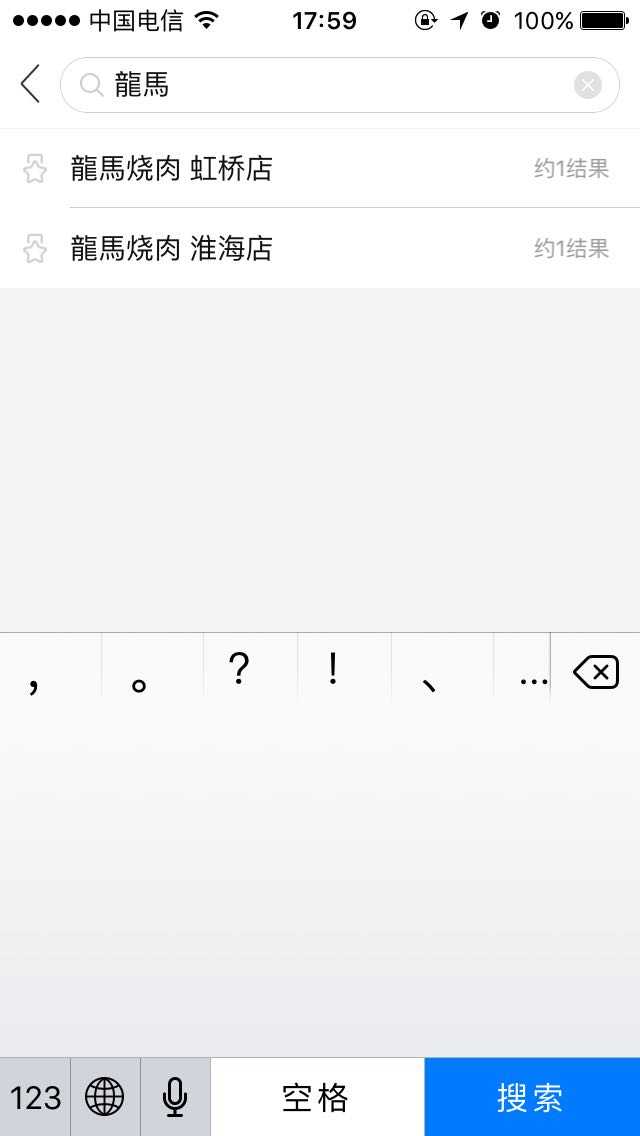Insert the question mark candidate
The height and width of the screenshot is (1136, 640).
[x=239, y=670]
